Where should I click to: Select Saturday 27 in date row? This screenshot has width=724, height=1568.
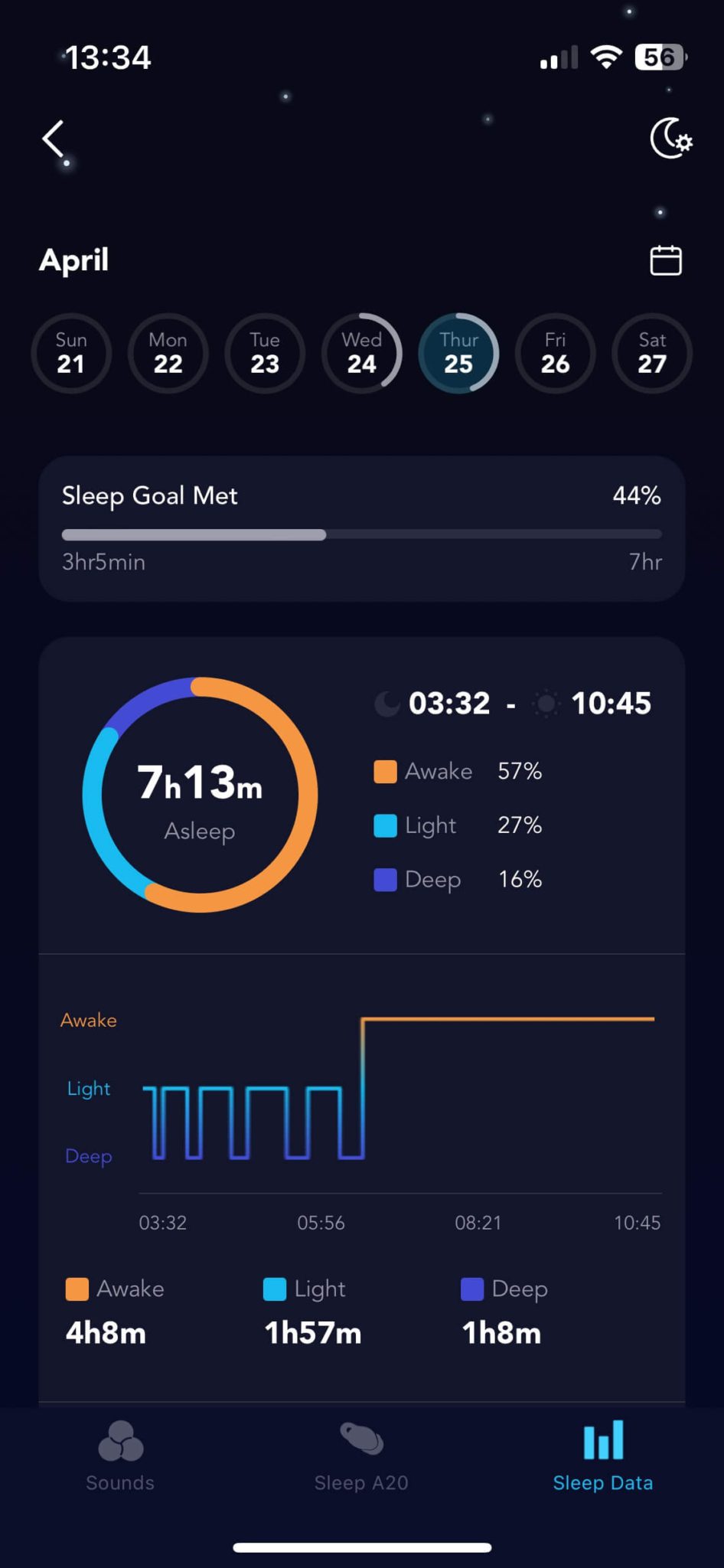651,354
